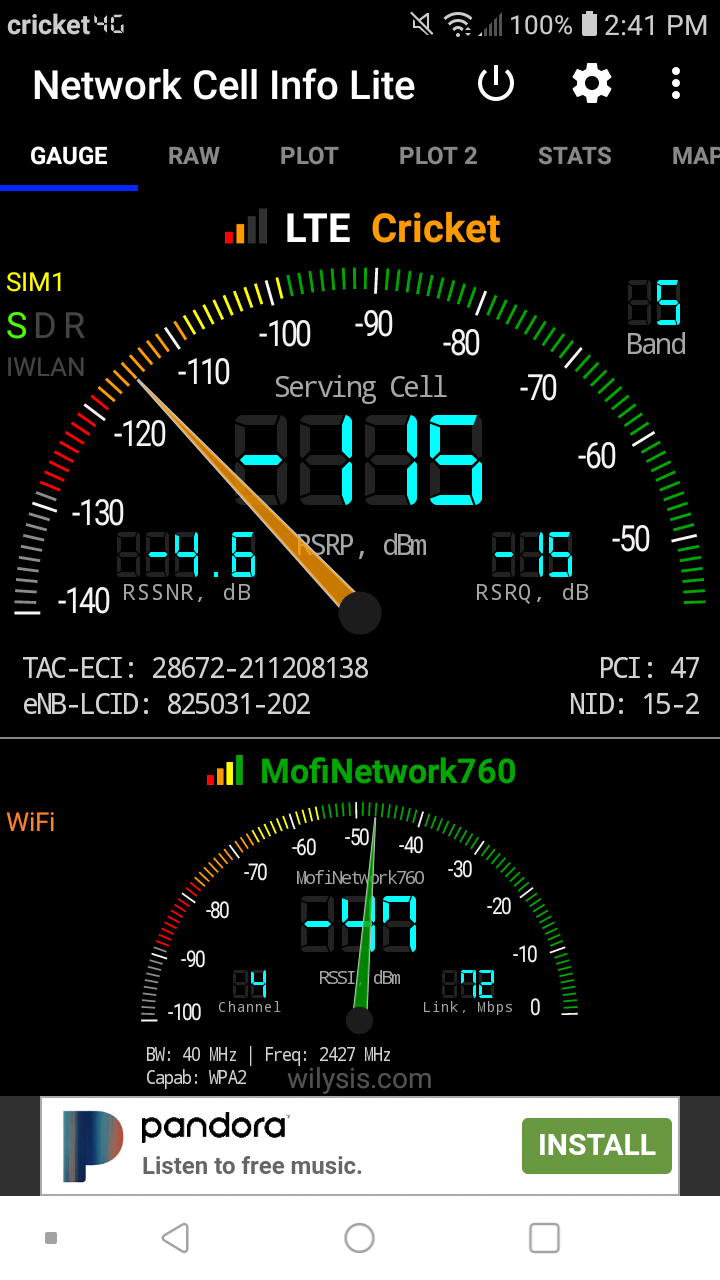
Task: Tap the Android home circle button
Action: pos(359,1237)
